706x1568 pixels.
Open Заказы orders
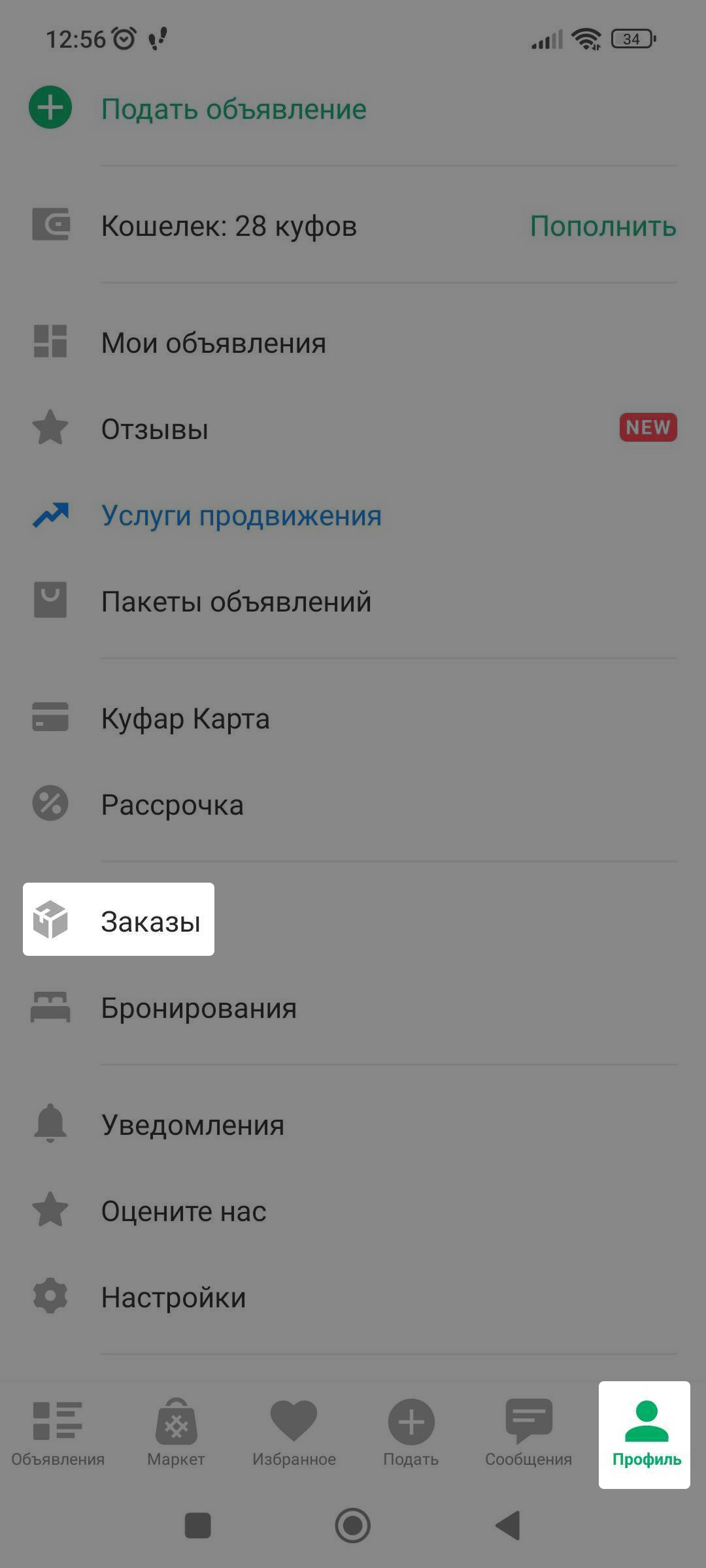(150, 921)
